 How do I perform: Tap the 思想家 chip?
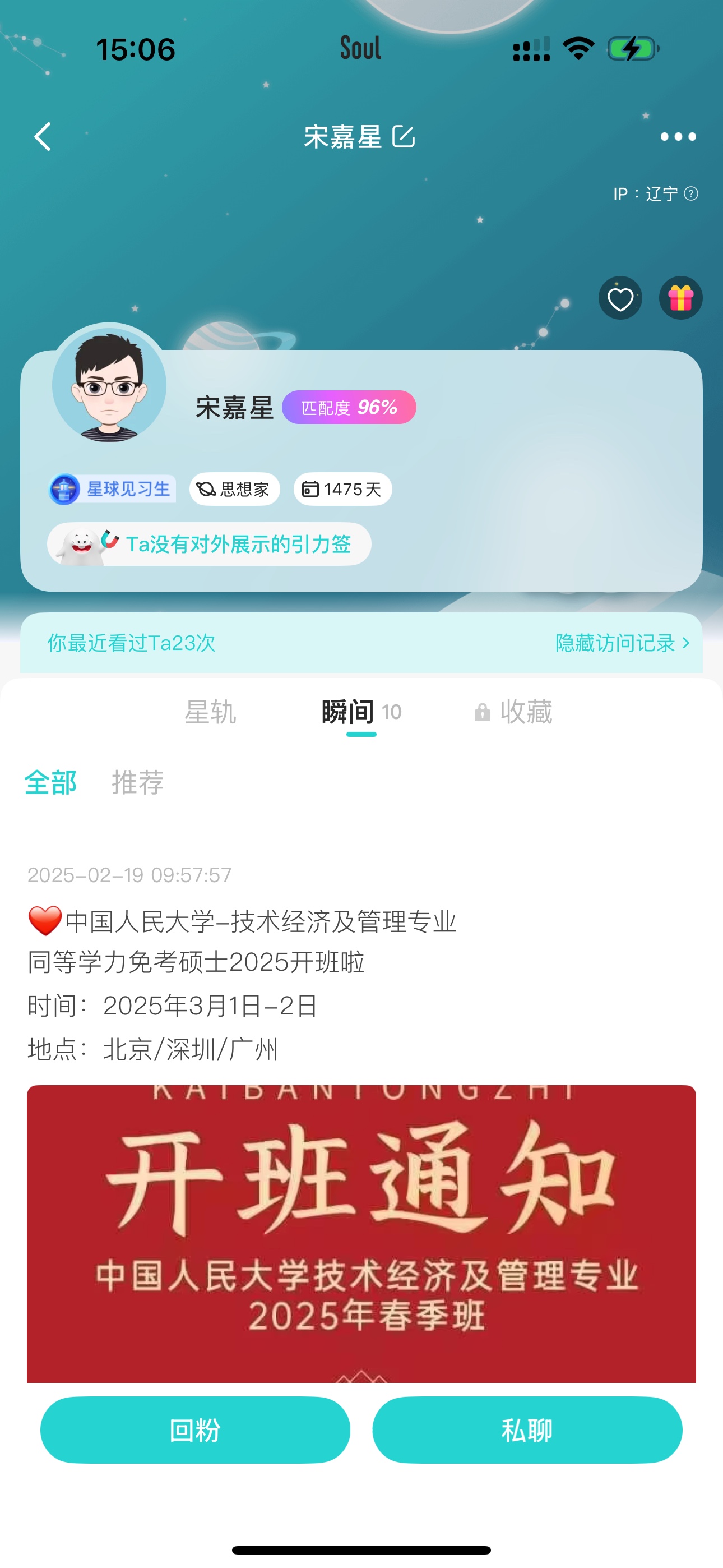[x=234, y=489]
